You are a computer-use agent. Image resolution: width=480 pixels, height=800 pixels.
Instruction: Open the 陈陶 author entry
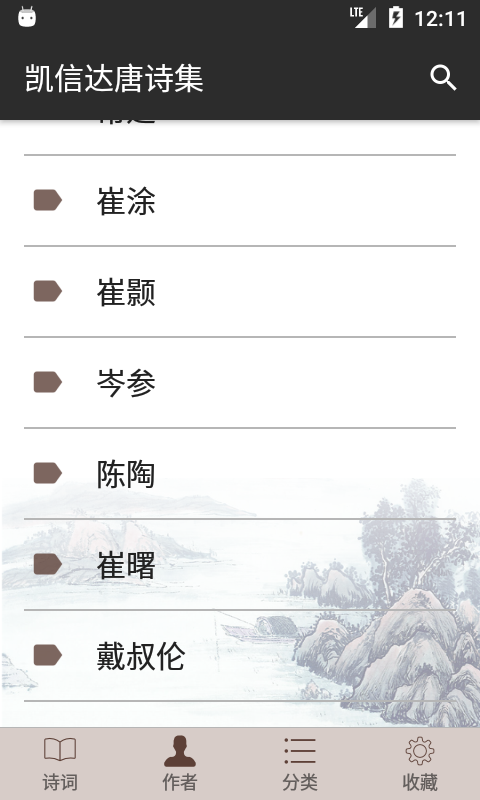point(240,473)
